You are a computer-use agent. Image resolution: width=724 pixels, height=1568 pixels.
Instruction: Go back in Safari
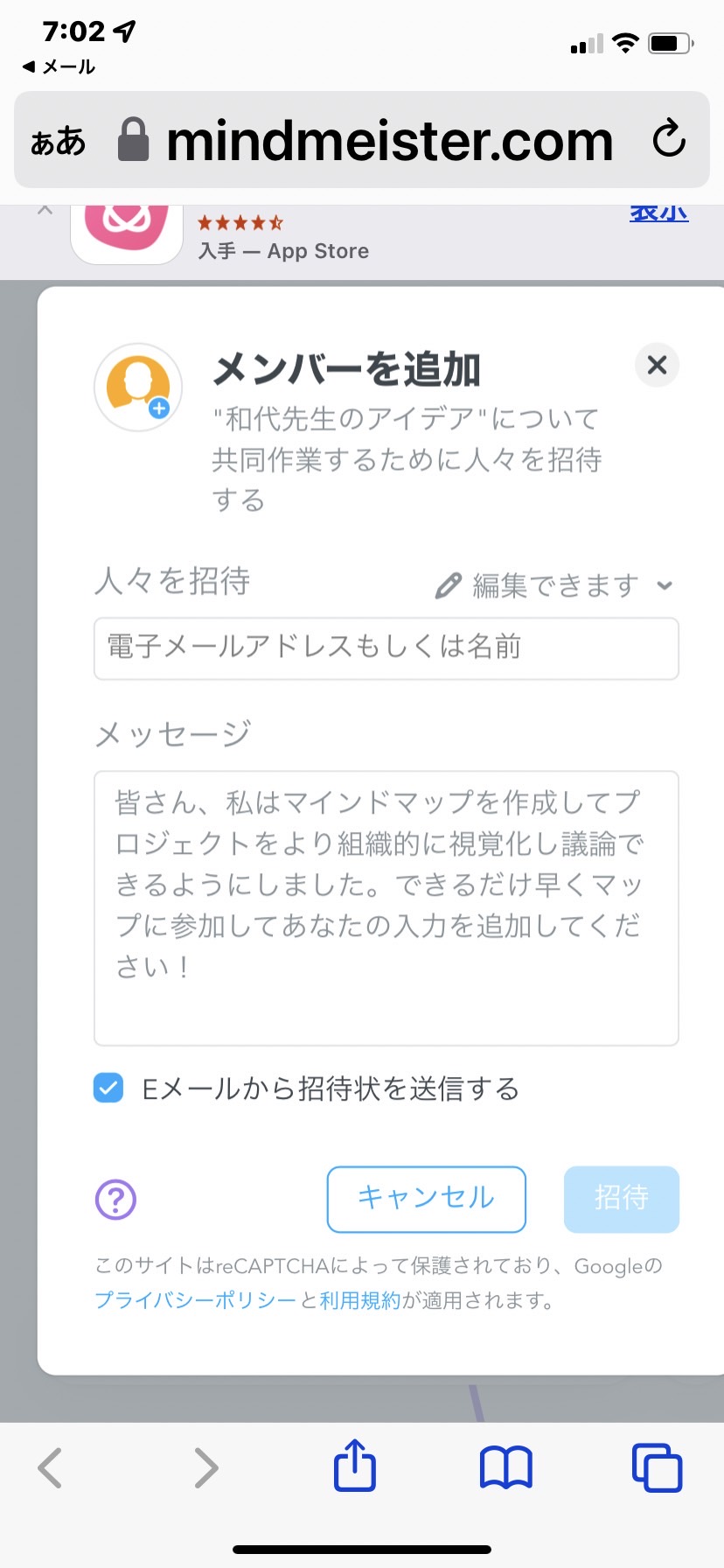coord(51,1467)
